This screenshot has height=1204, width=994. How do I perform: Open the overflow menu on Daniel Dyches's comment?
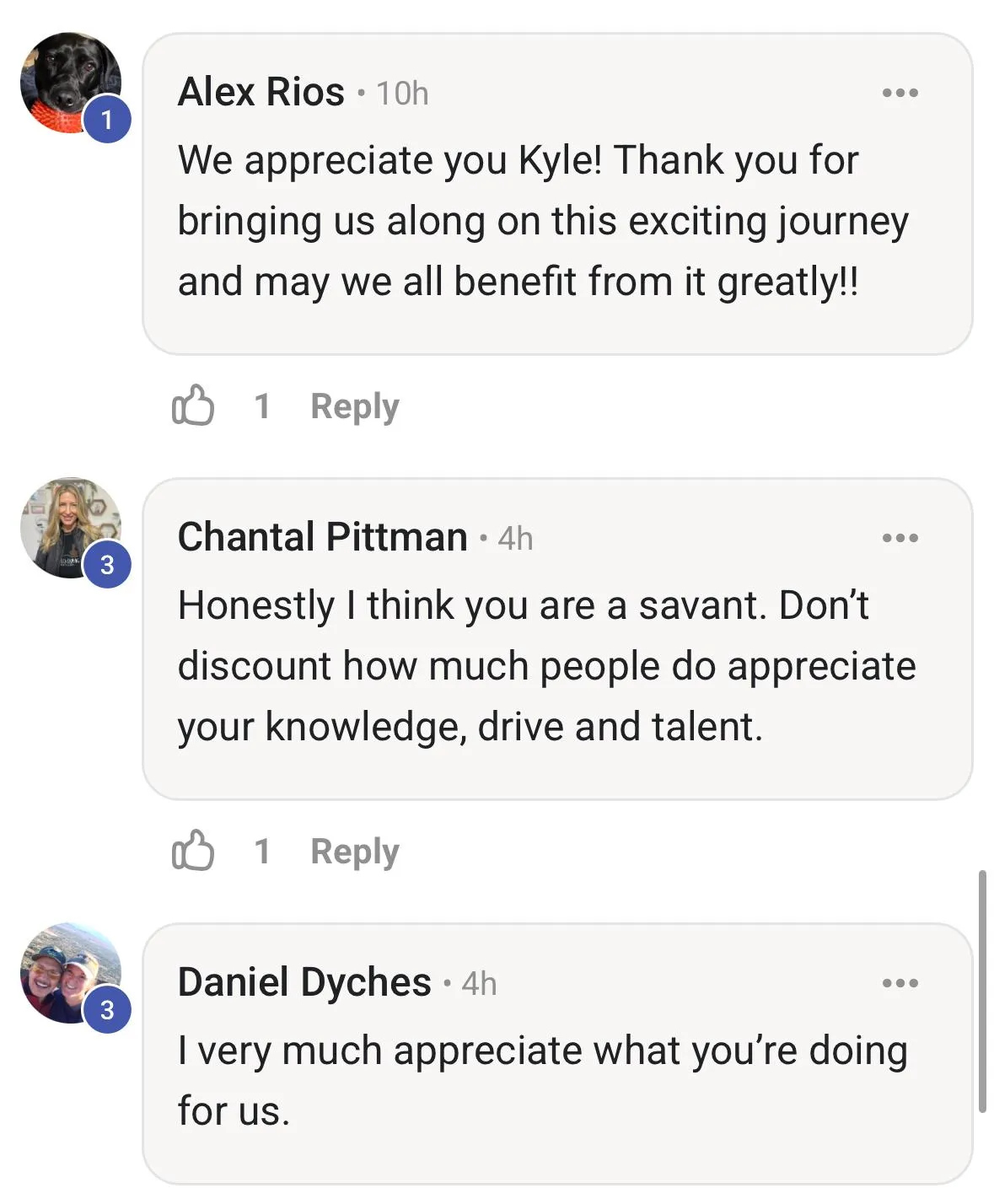pyautogui.click(x=900, y=983)
